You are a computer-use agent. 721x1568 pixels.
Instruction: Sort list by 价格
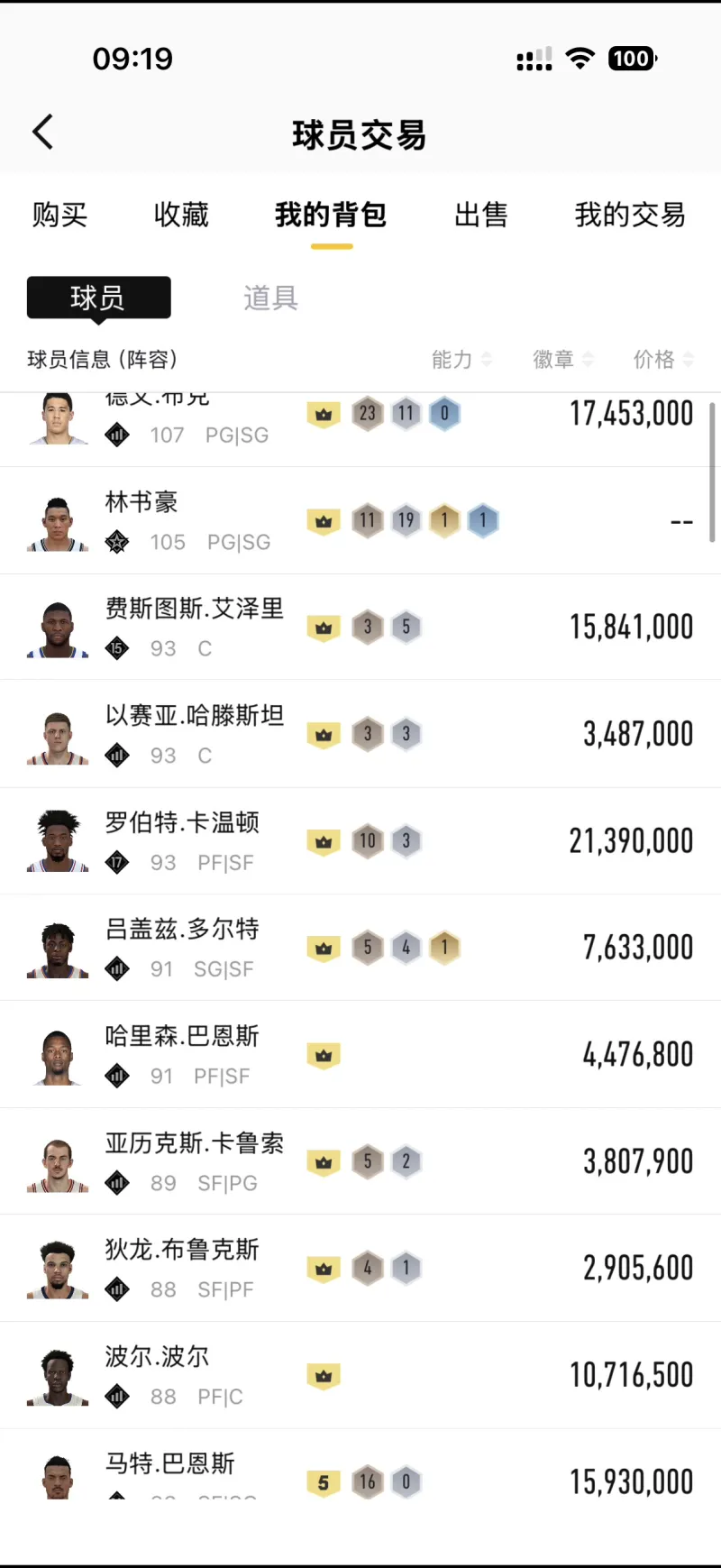662,360
